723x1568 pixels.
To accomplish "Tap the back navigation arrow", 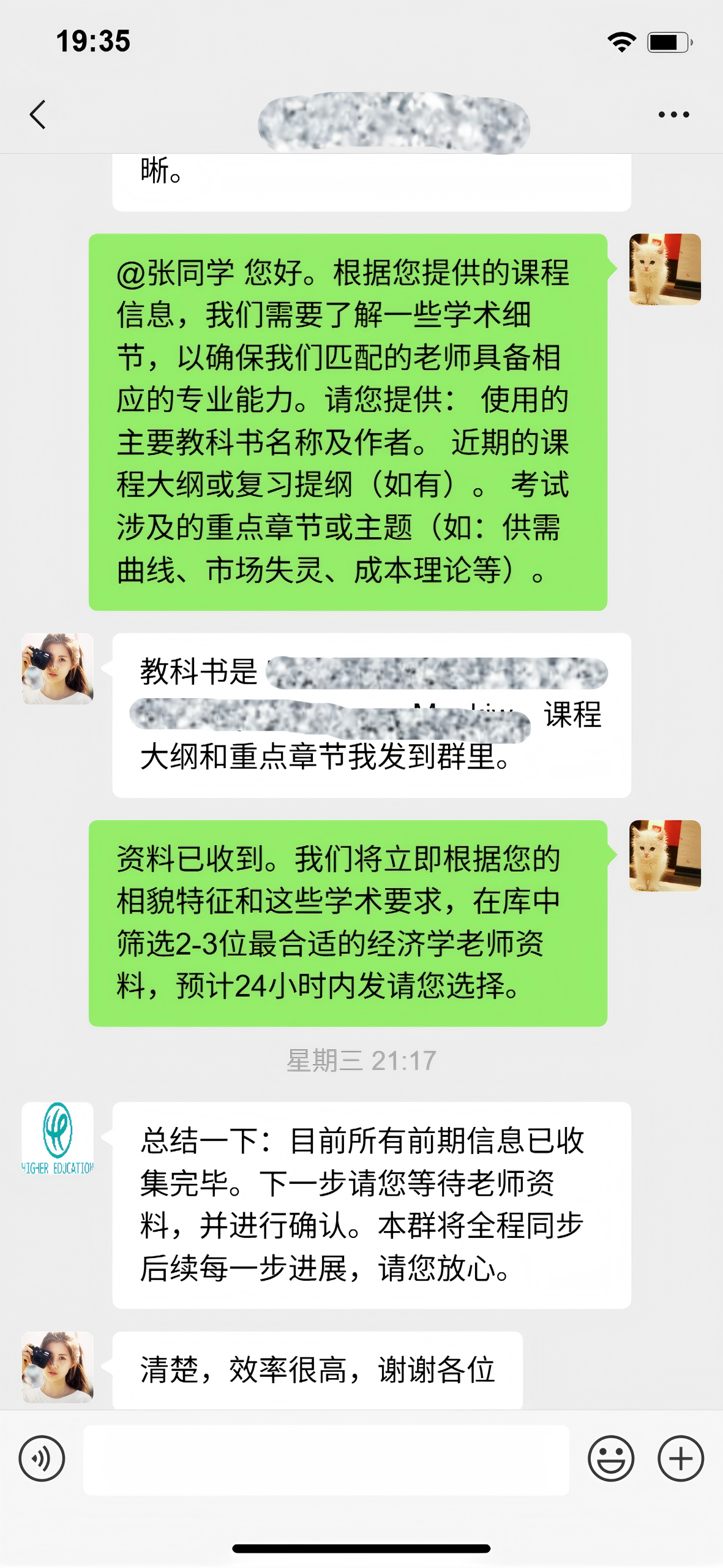I will click(x=38, y=115).
